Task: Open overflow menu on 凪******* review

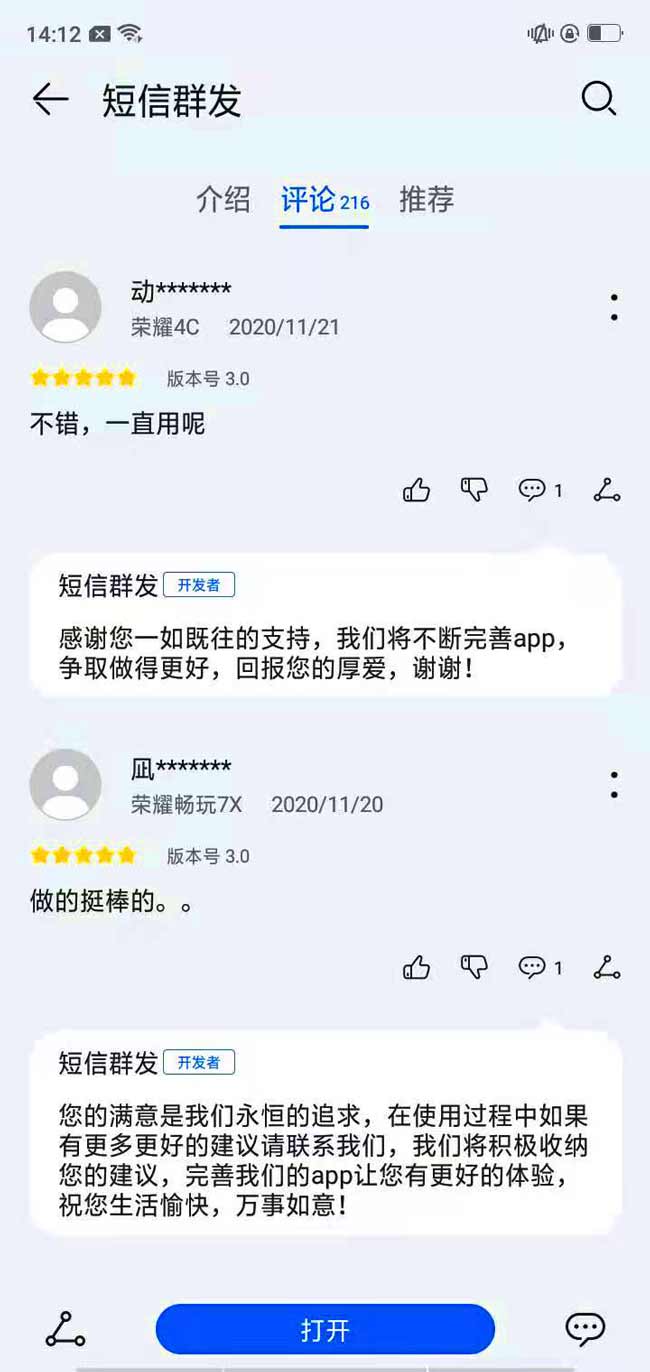Action: (x=613, y=785)
